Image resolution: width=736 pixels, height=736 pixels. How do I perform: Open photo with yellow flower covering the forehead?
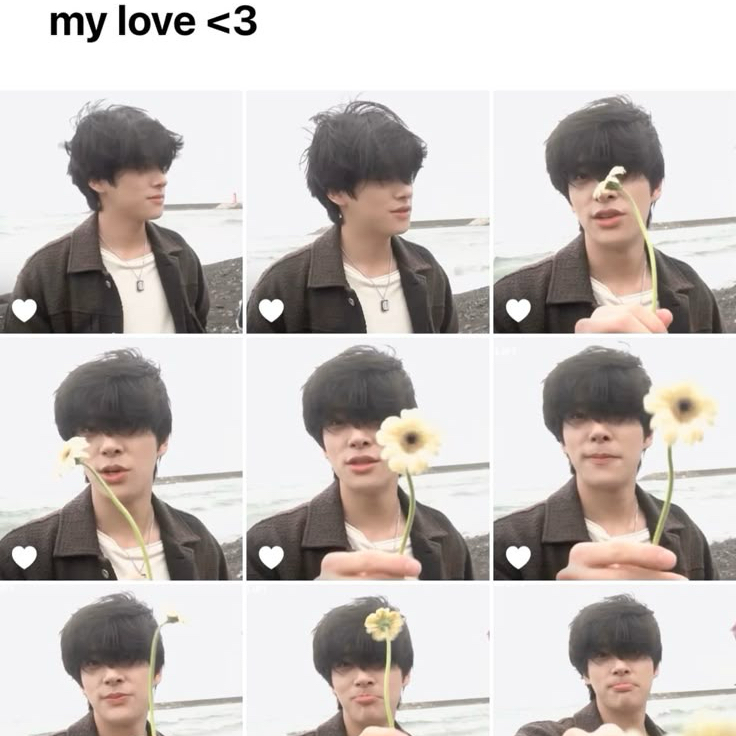click(367, 665)
